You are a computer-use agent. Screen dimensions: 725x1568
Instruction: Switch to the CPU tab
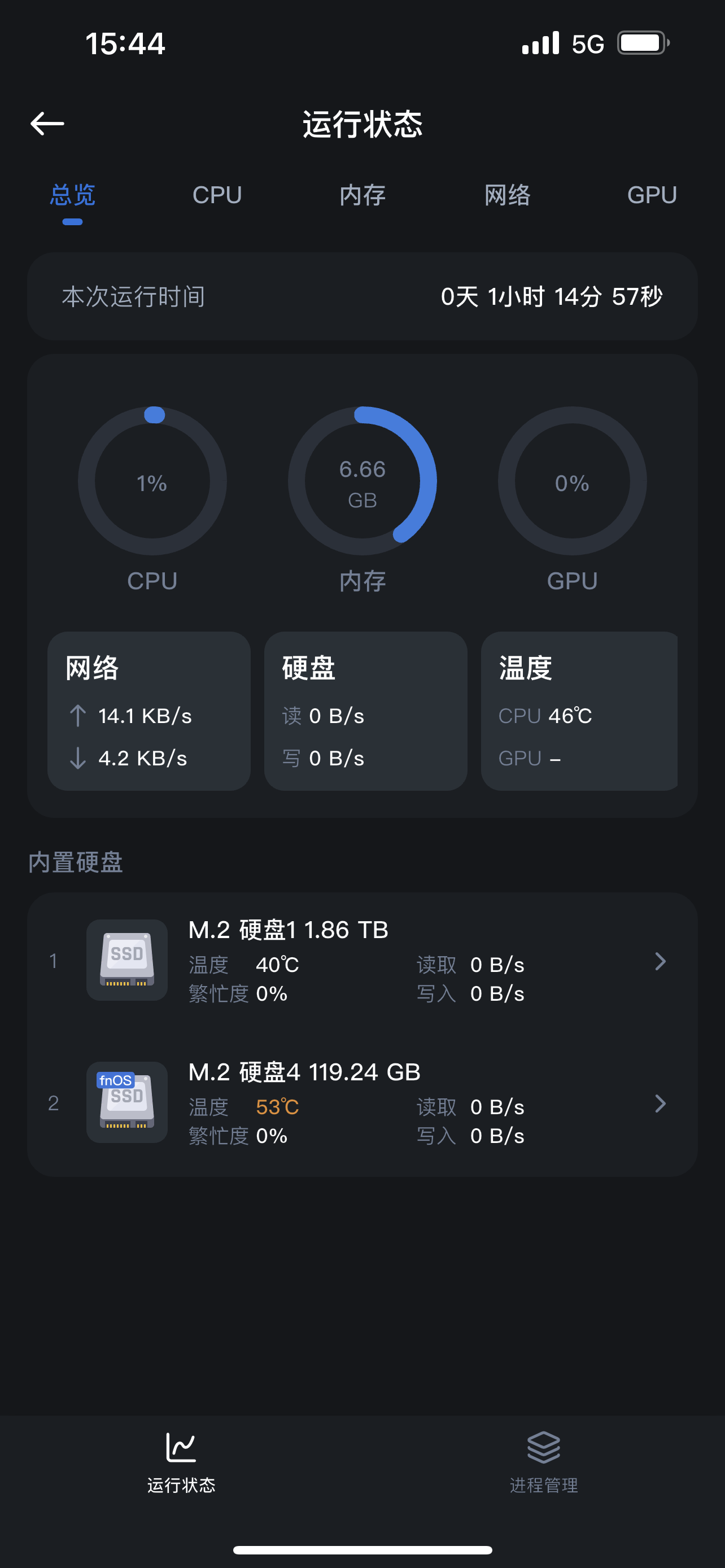[x=217, y=195]
